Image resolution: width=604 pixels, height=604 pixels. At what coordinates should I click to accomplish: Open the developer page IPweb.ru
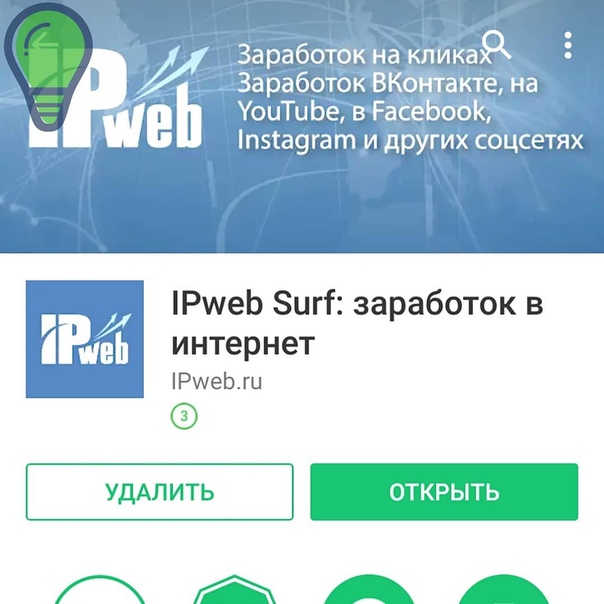tap(217, 381)
